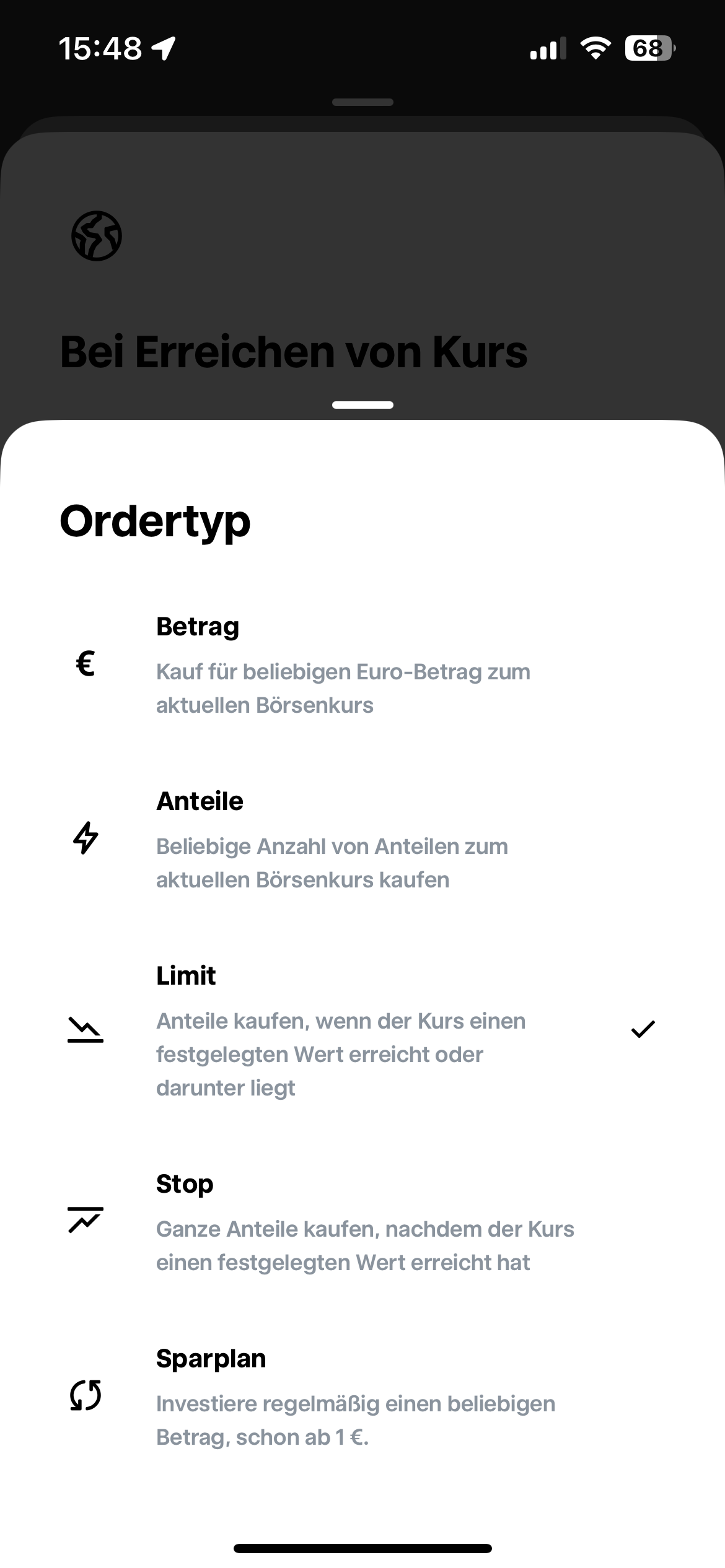Select the Limit order type
Viewport: 725px width, 1568px height.
coord(362,1031)
